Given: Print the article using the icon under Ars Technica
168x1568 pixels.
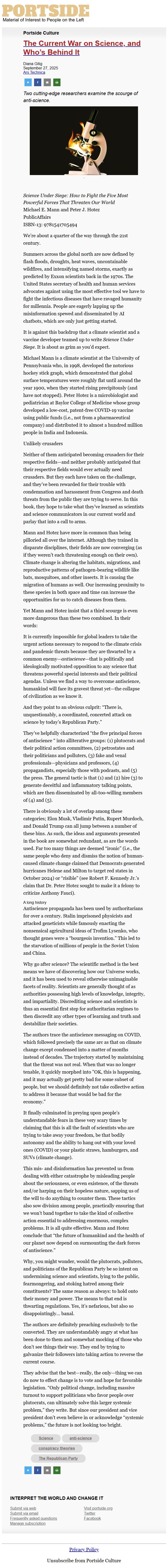Looking at the screenshot, I should pos(57,82).
